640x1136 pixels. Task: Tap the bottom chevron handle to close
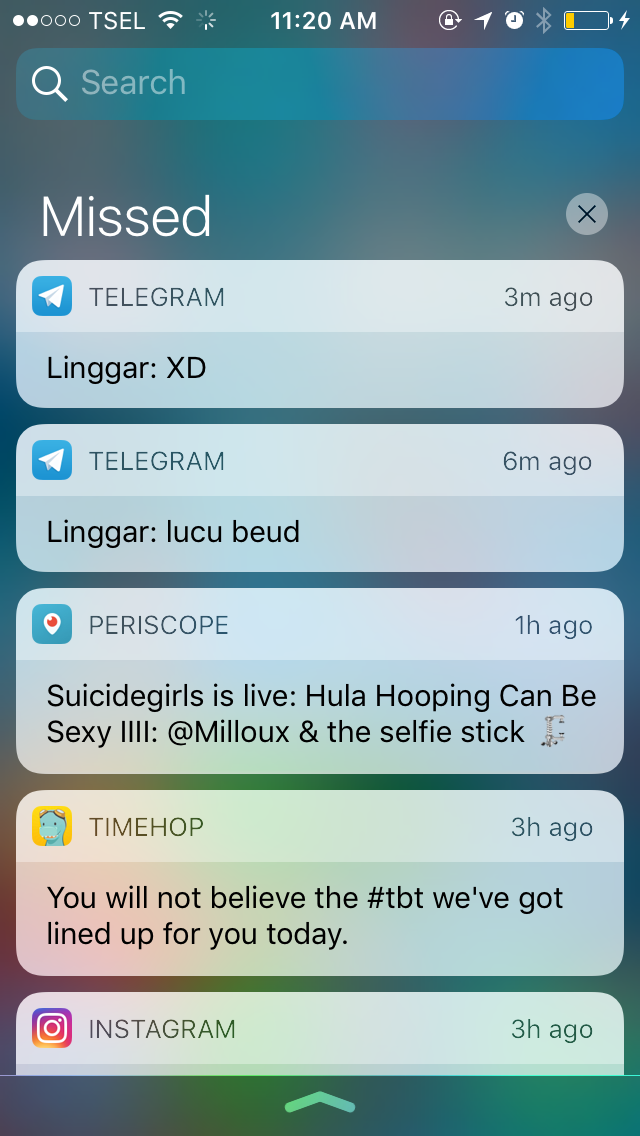point(320,1104)
